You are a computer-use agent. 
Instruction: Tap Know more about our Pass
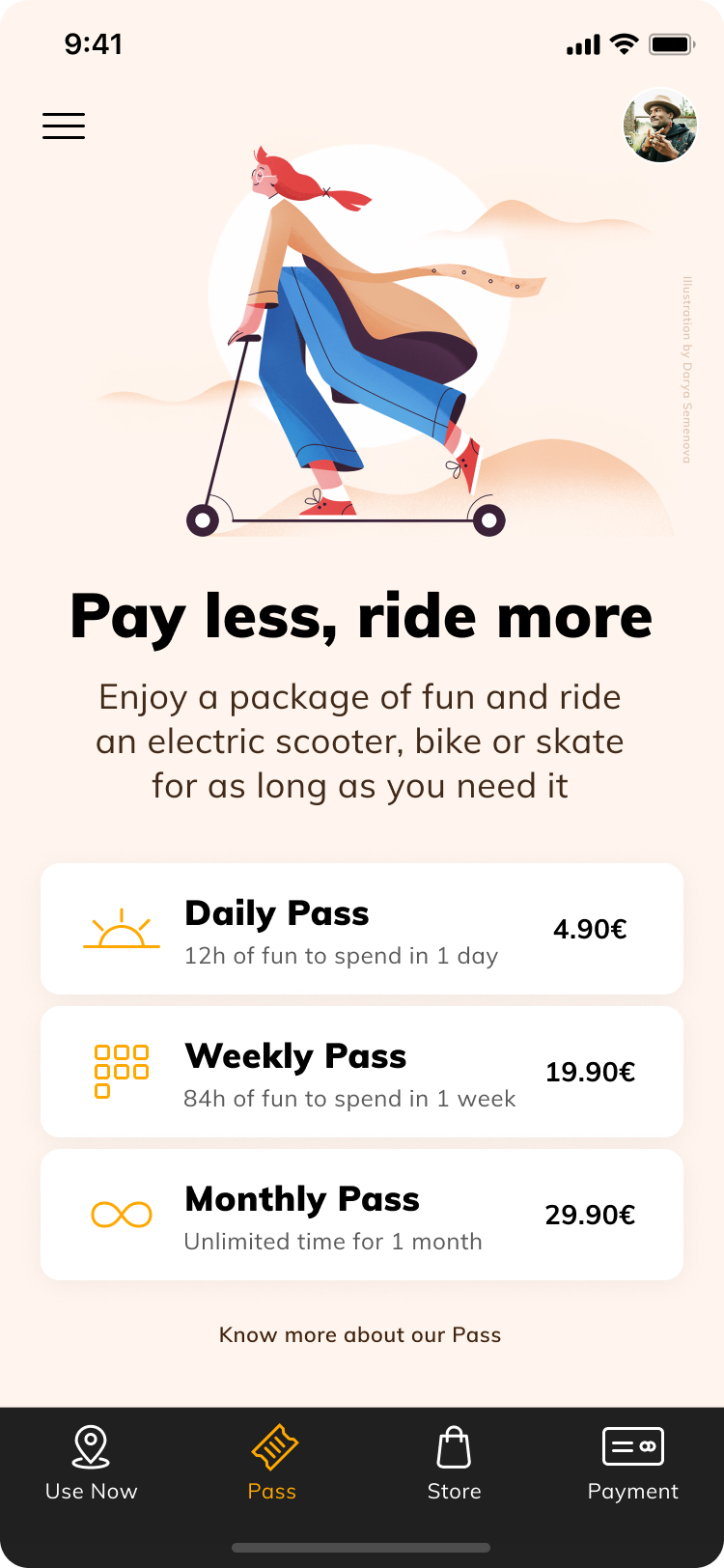[x=360, y=1334]
